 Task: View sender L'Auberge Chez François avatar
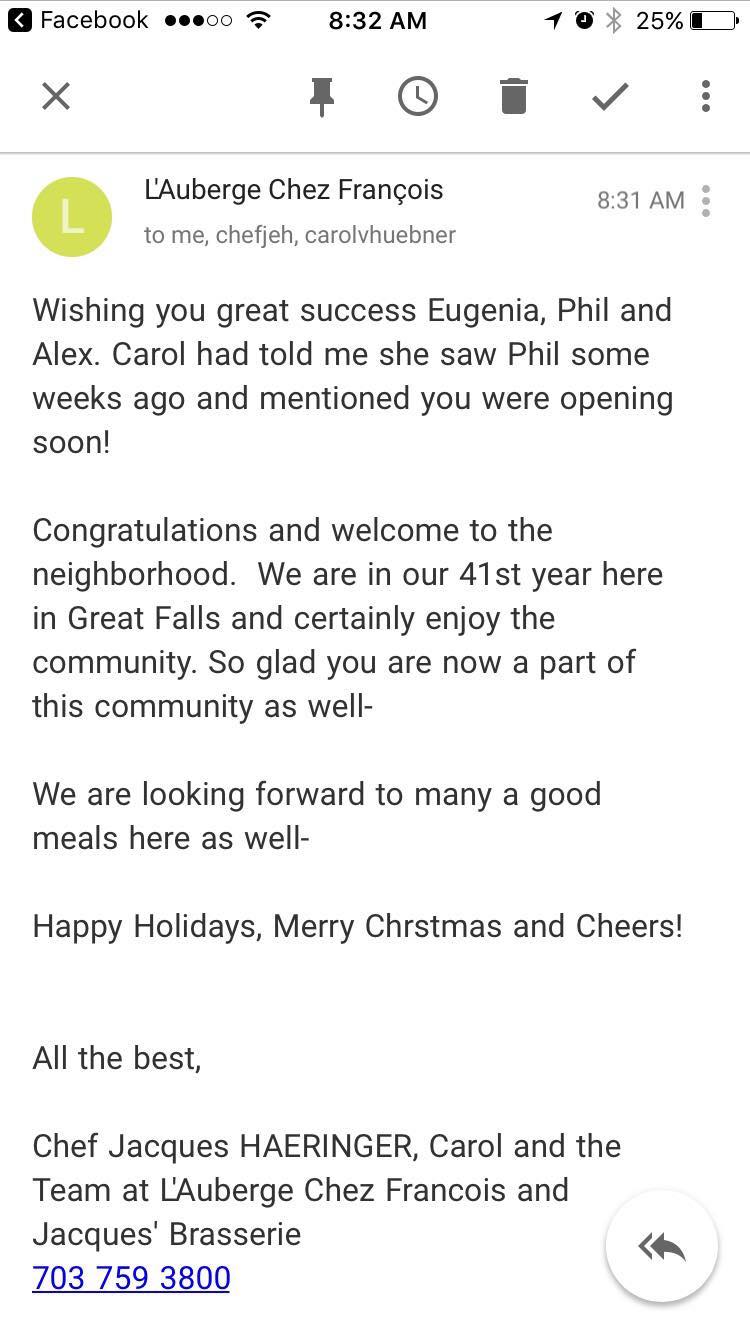[x=72, y=217]
